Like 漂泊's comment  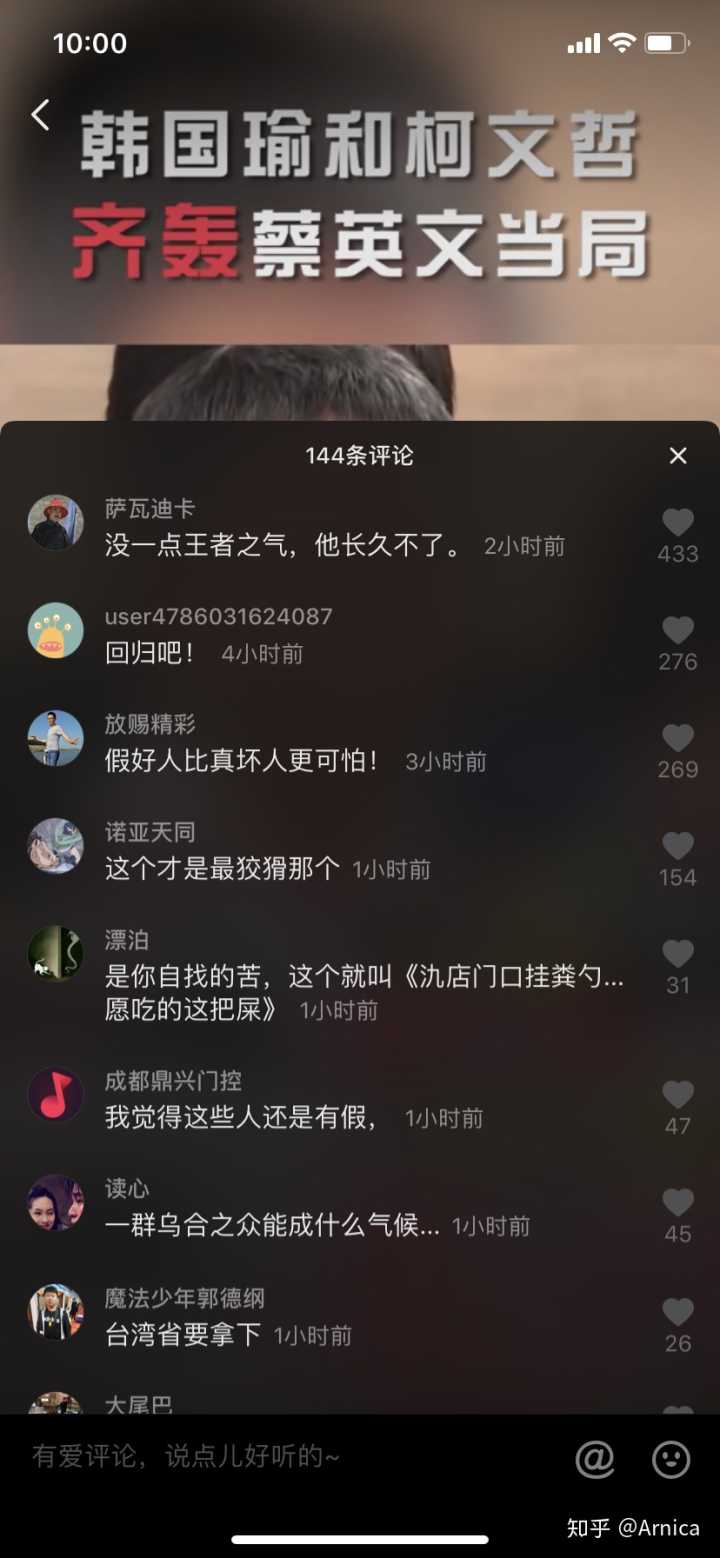678,955
